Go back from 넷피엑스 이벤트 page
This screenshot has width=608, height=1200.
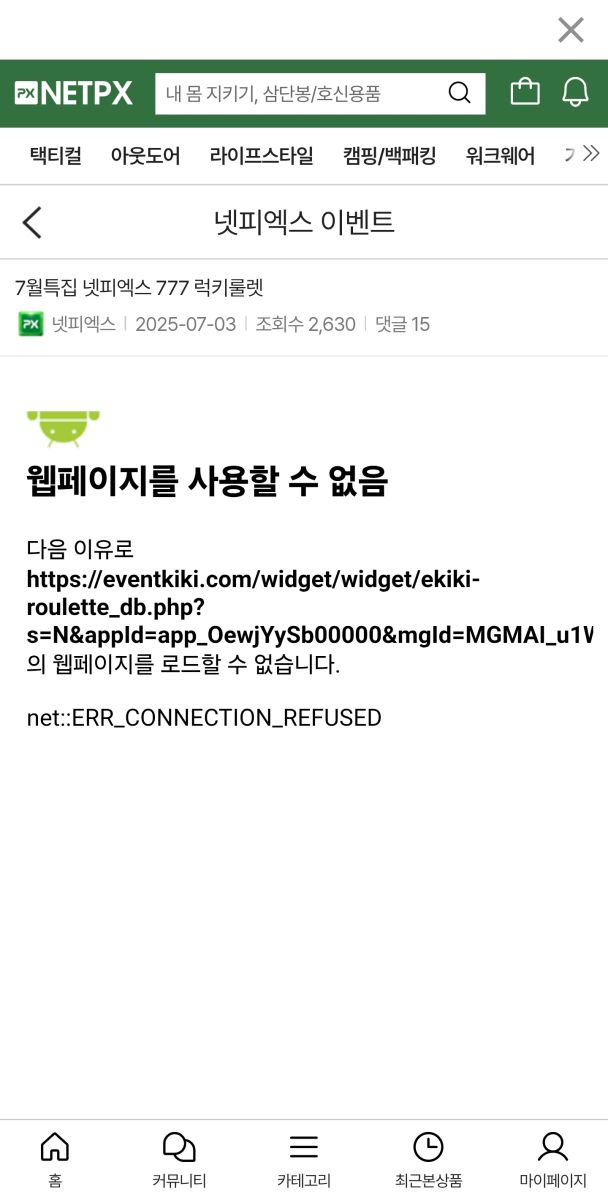(x=32, y=222)
